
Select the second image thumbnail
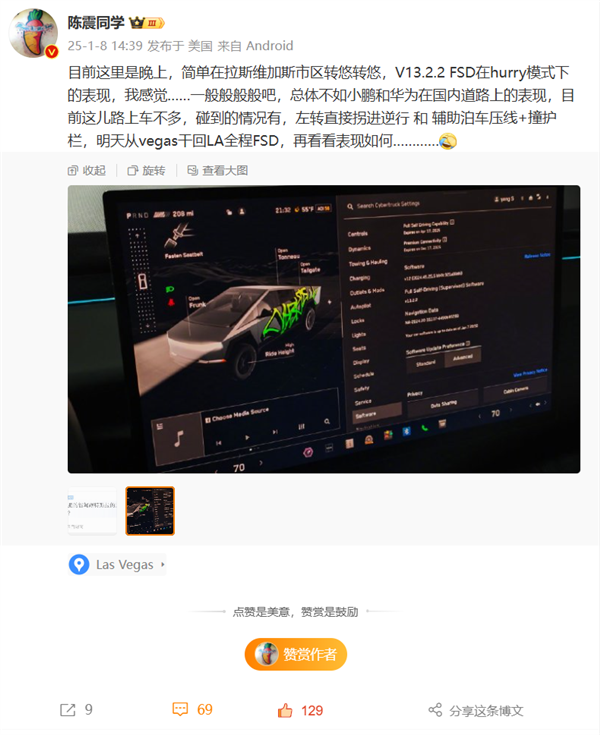150,511
